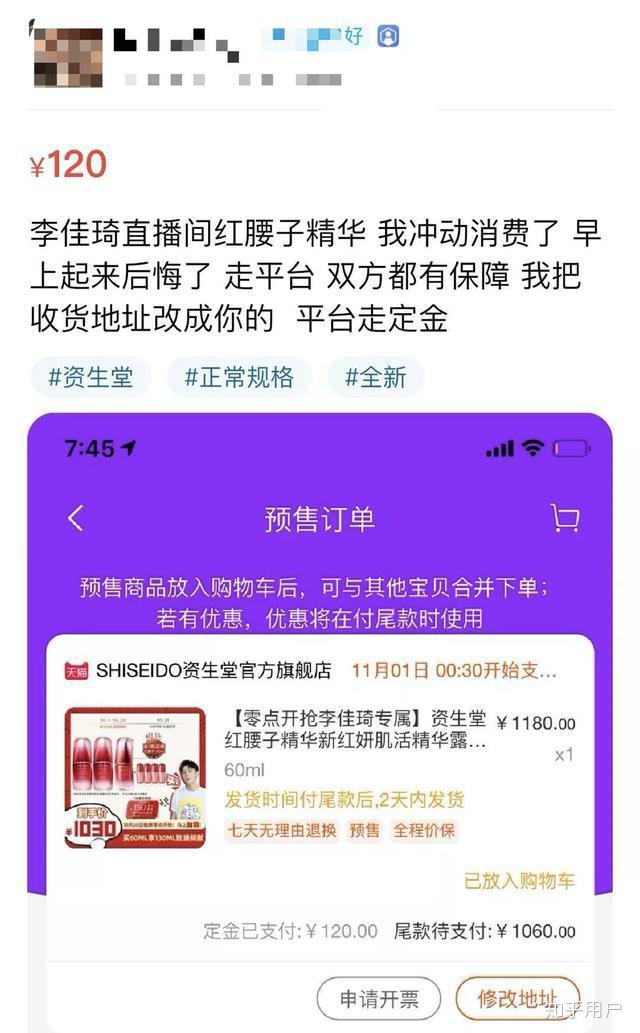Screen dimensions: 640x1033
Task: Open the #正常规格 tag
Action: pyautogui.click(x=239, y=377)
